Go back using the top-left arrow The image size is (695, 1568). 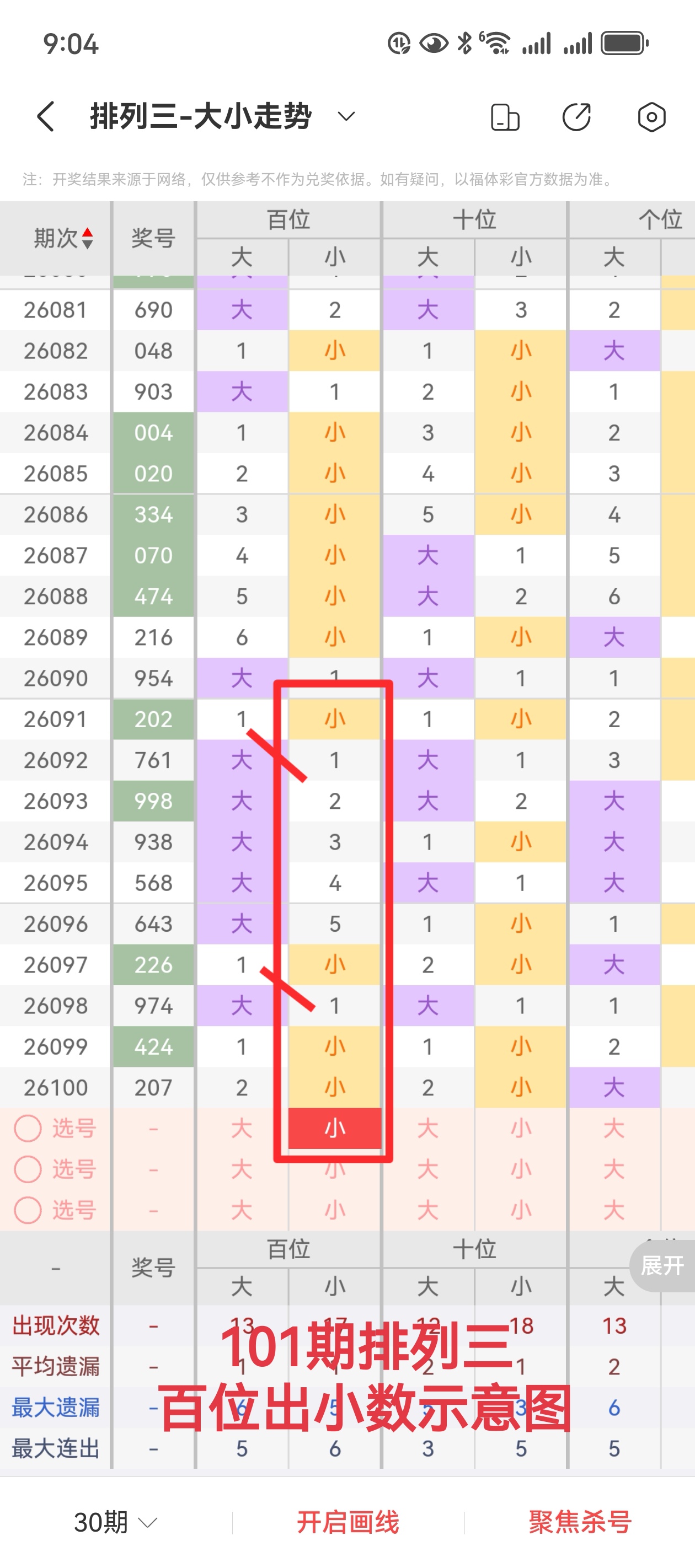46,116
